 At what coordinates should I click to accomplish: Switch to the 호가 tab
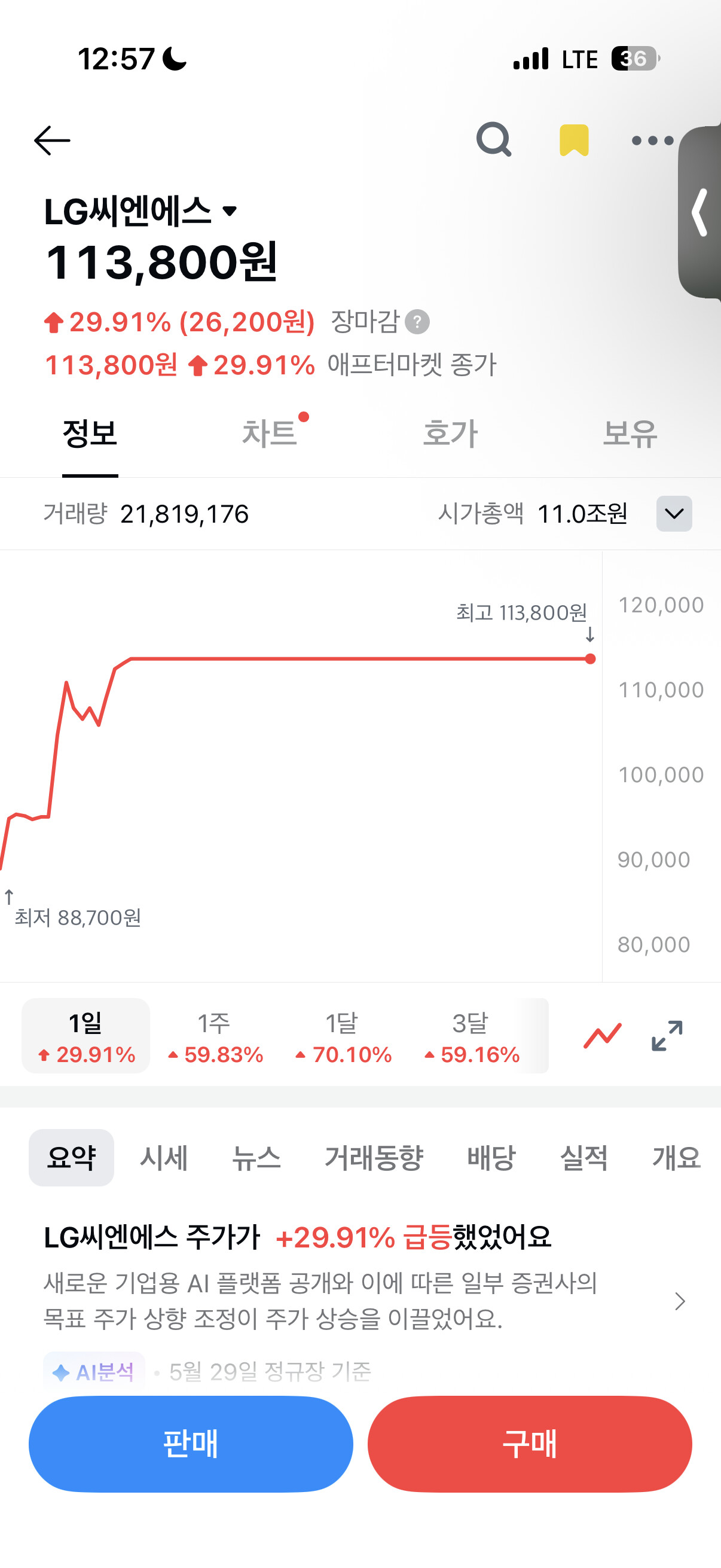click(x=450, y=434)
